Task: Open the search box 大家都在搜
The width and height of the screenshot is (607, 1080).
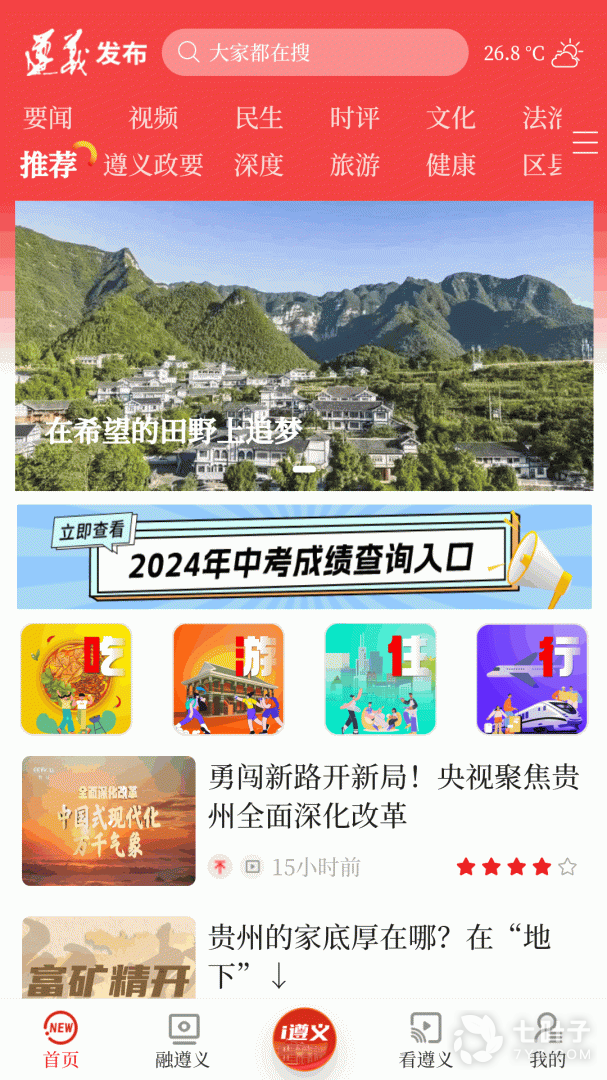Action: point(315,53)
